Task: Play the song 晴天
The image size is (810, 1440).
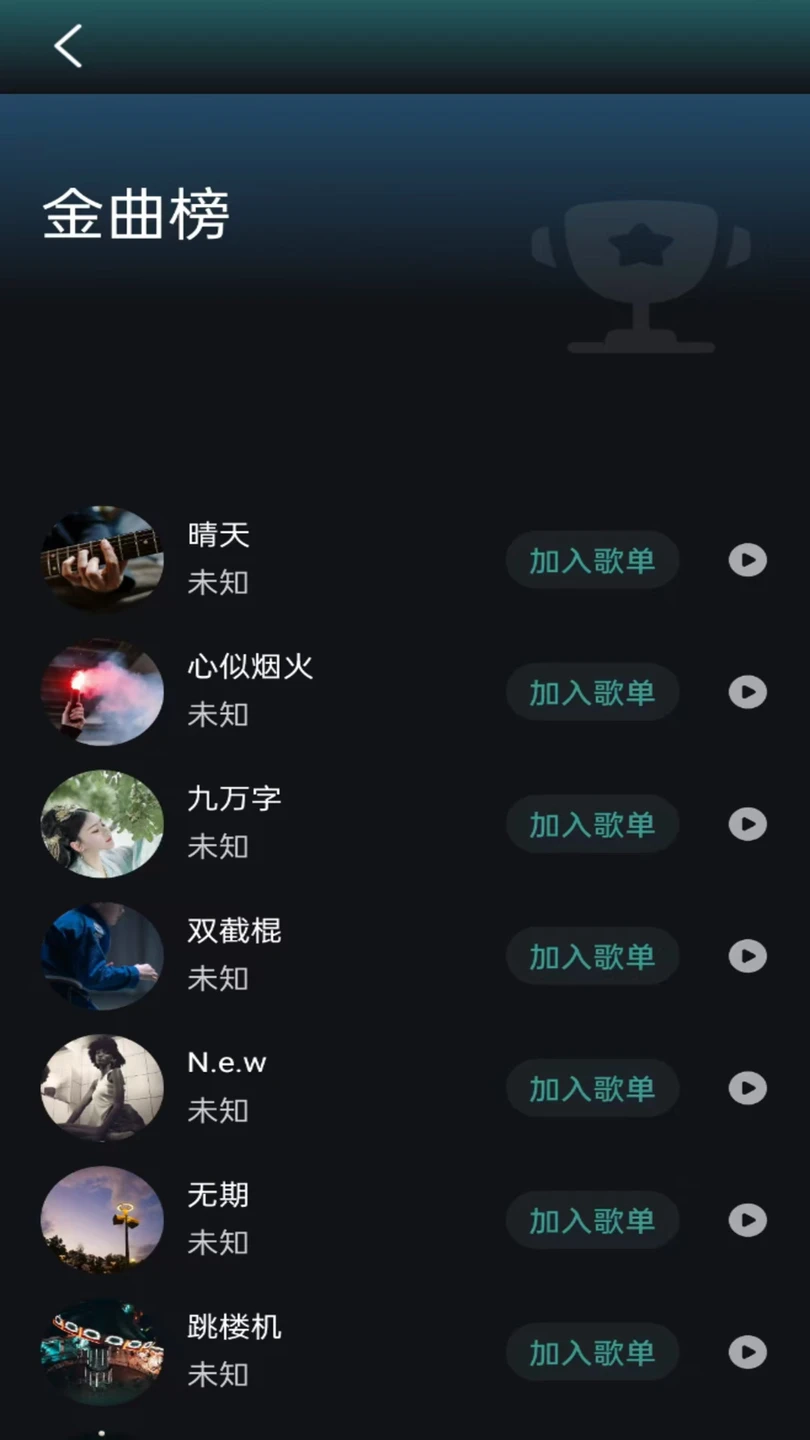Action: click(x=747, y=560)
